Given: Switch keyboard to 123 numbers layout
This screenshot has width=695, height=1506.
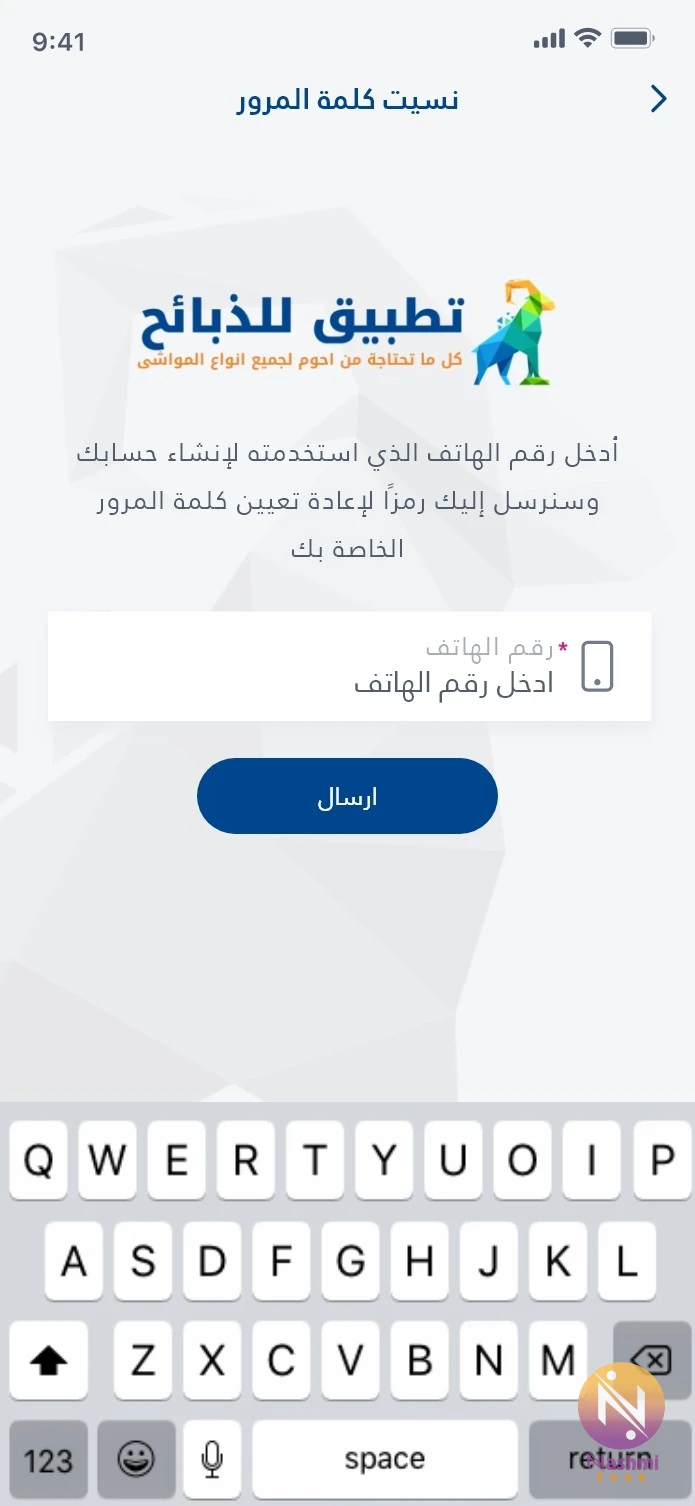Looking at the screenshot, I should click(49, 1460).
